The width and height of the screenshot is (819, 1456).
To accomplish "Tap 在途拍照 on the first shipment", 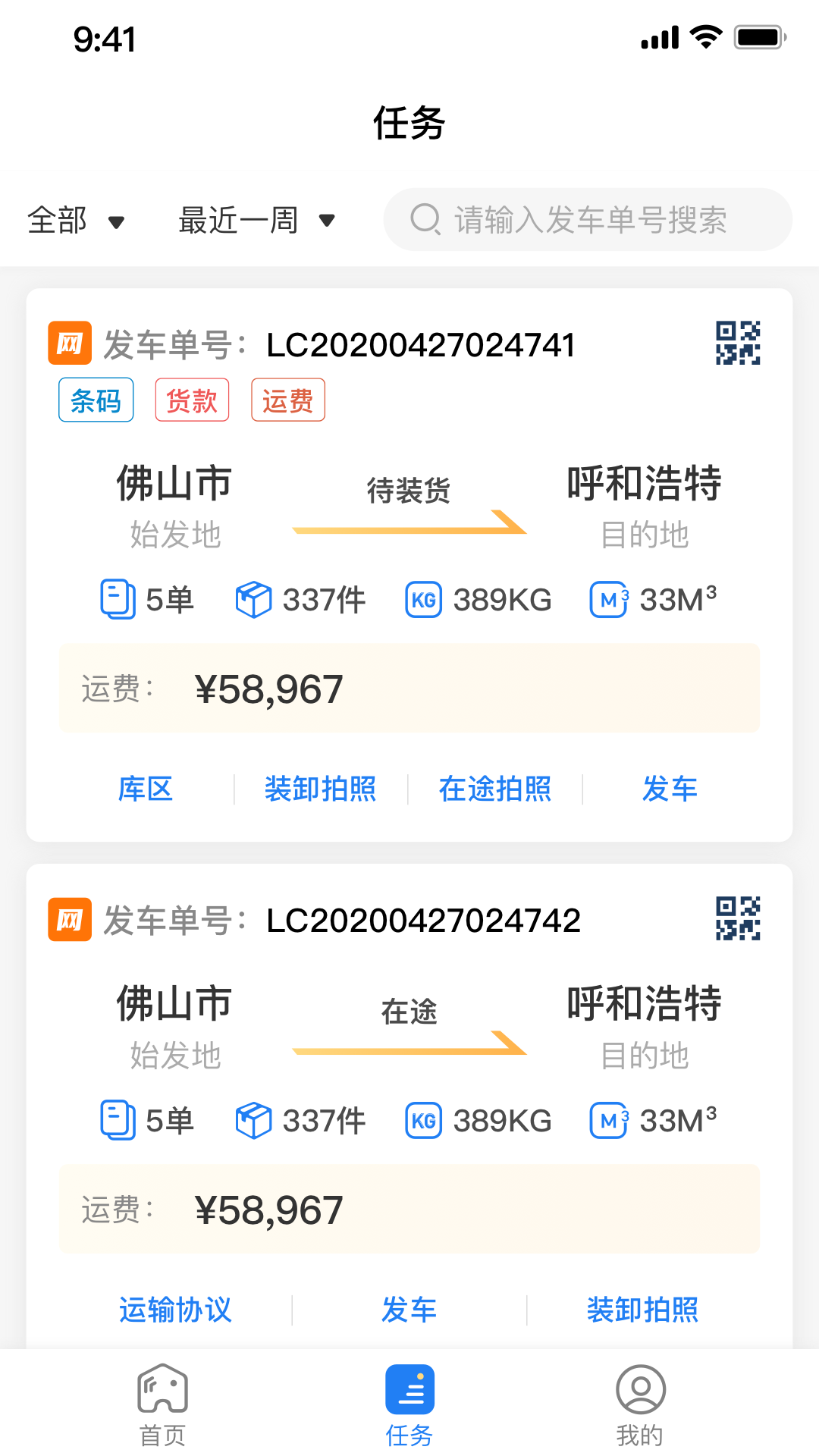I will point(495,789).
